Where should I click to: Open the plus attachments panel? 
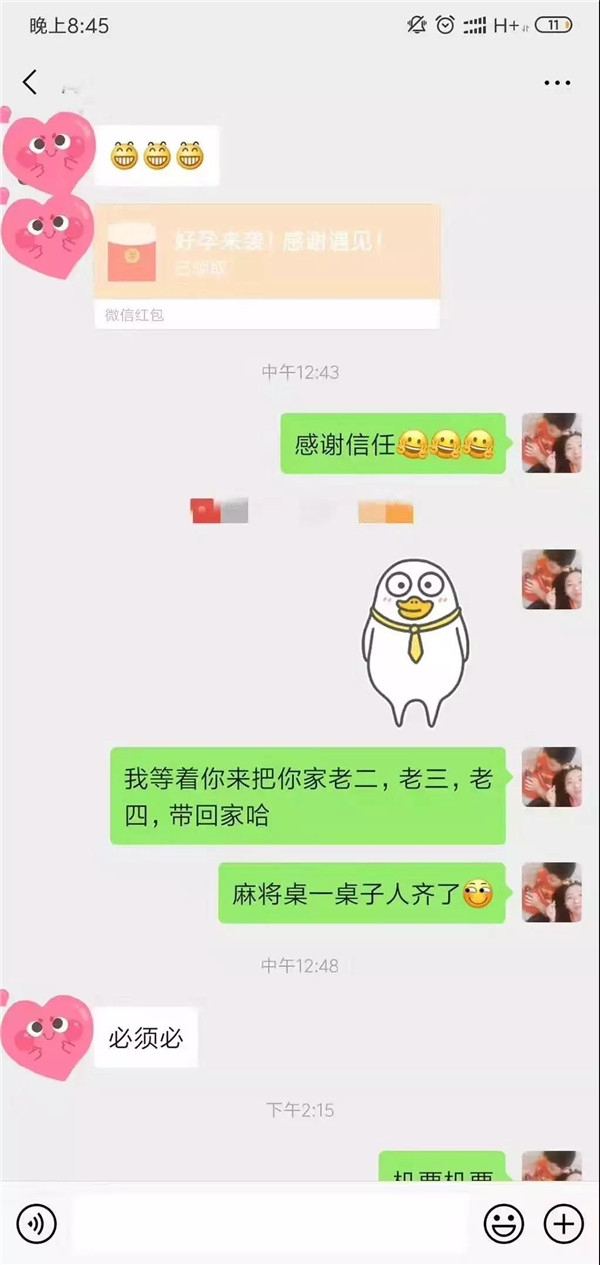click(x=563, y=1222)
